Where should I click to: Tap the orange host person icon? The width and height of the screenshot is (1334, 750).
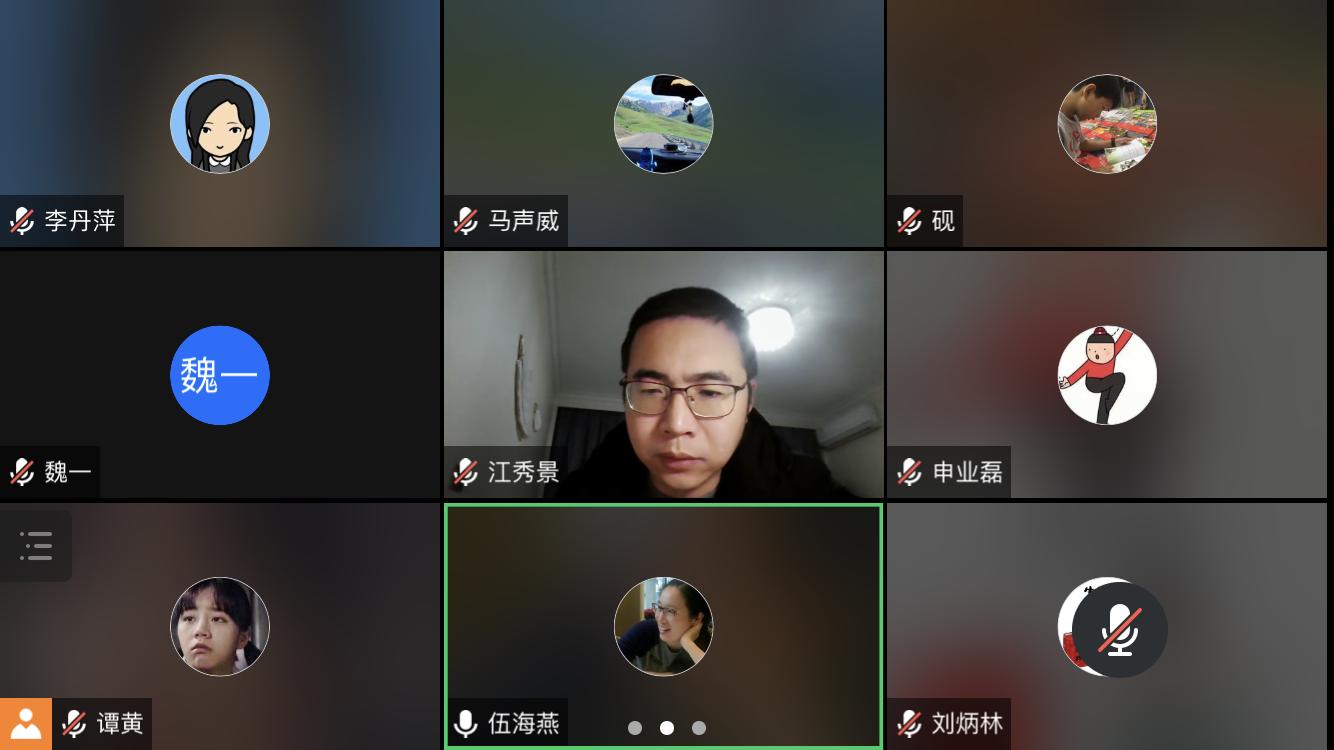[x=26, y=724]
